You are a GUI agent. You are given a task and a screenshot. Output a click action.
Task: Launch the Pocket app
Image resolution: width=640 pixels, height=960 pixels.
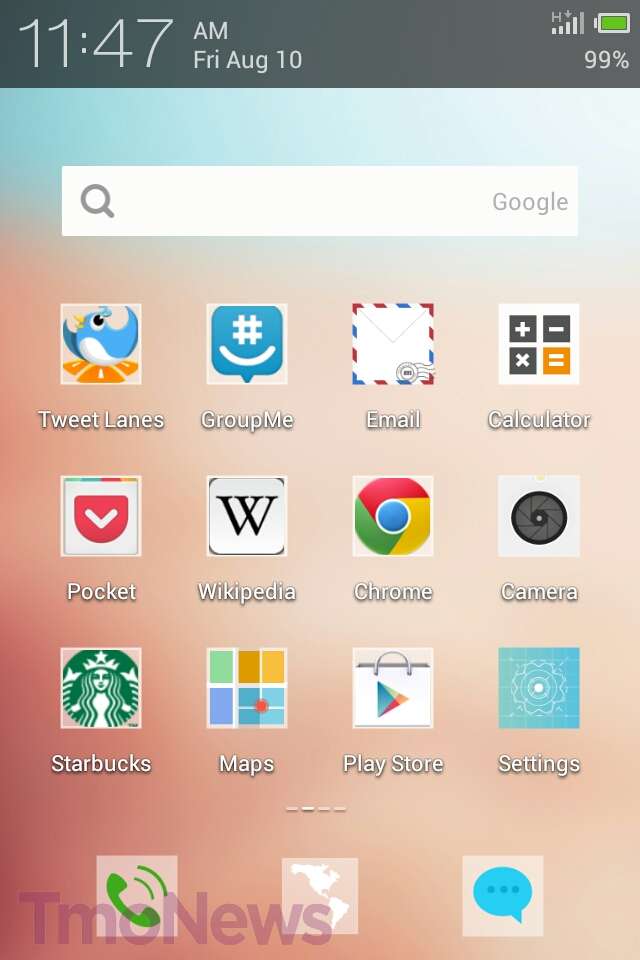[101, 516]
